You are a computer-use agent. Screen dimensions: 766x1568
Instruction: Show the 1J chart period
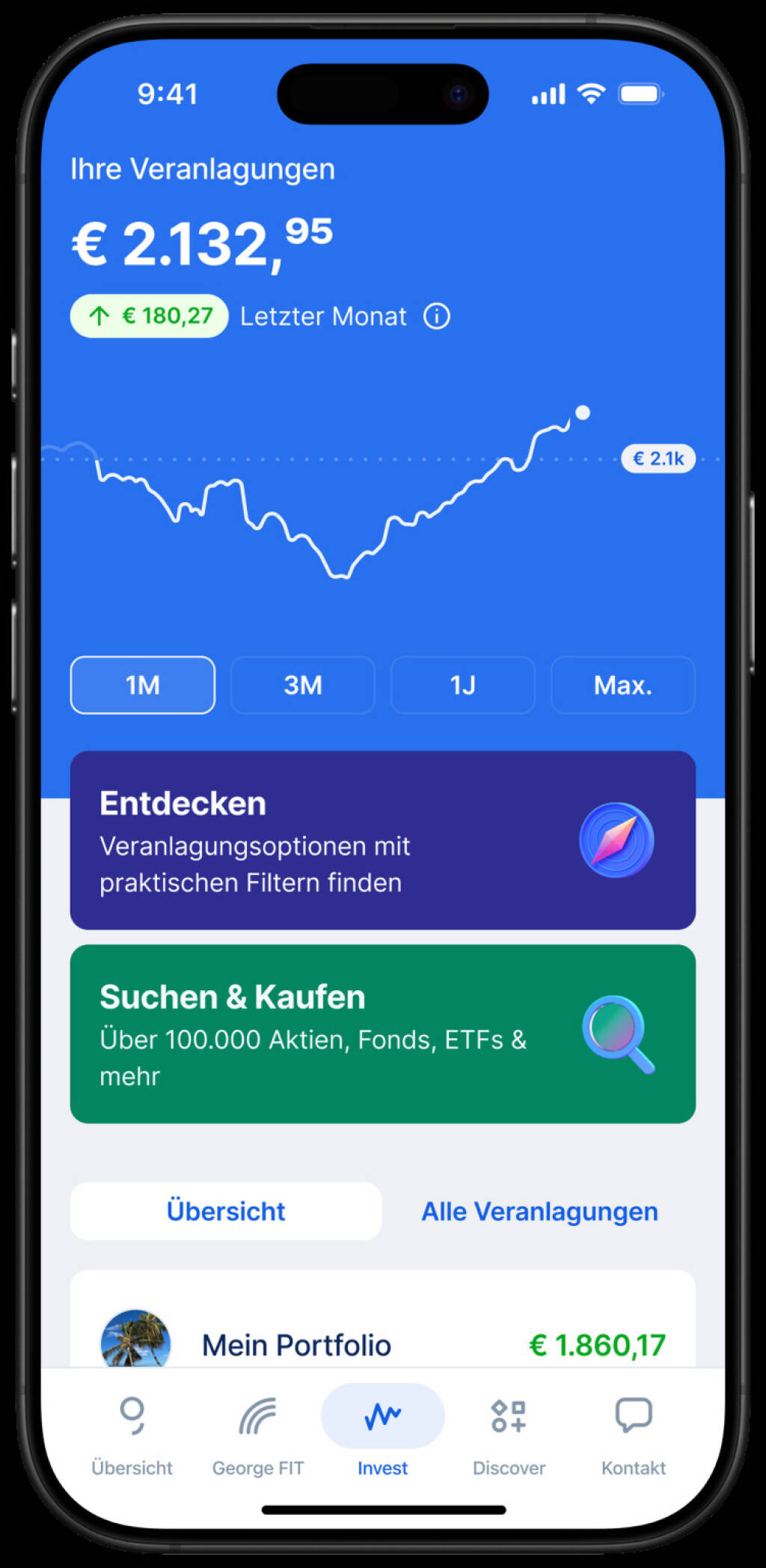tap(463, 685)
